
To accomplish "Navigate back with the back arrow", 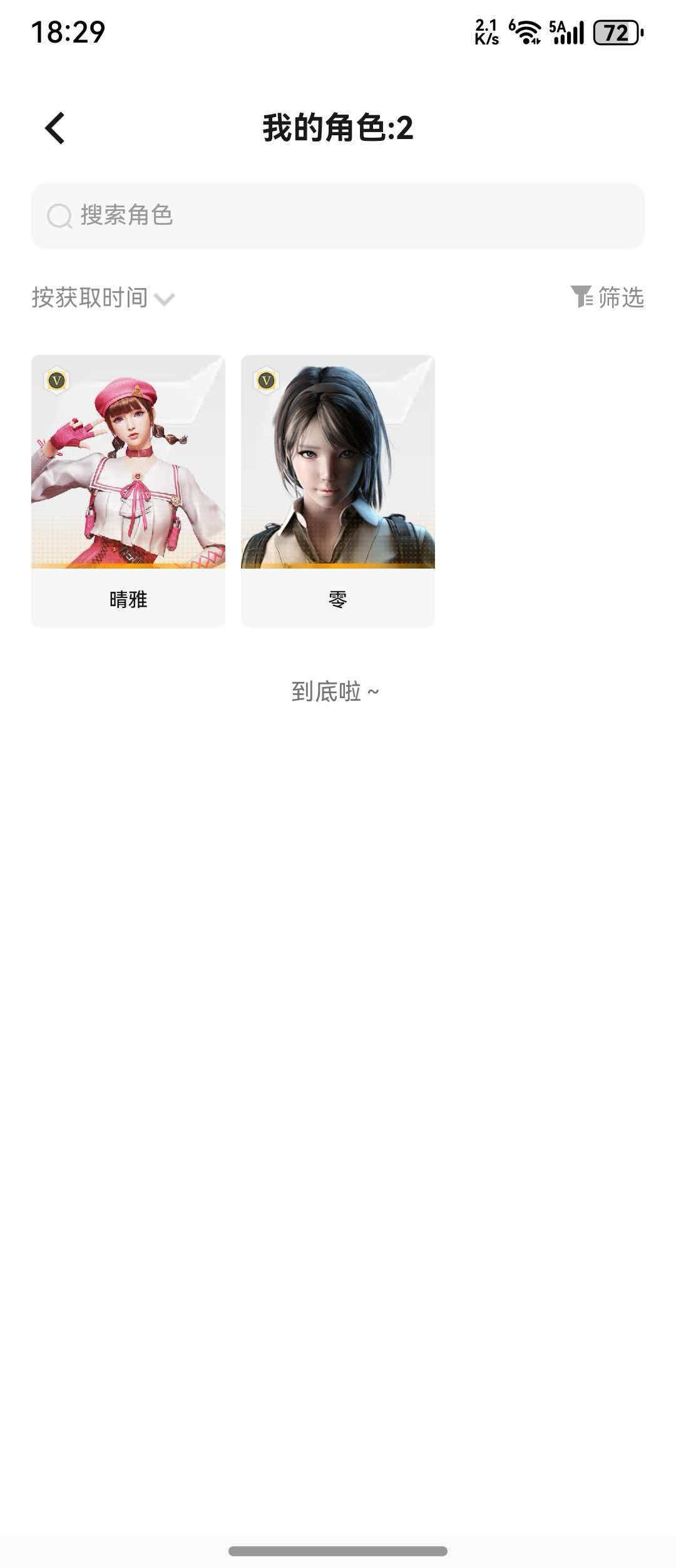I will click(54, 127).
